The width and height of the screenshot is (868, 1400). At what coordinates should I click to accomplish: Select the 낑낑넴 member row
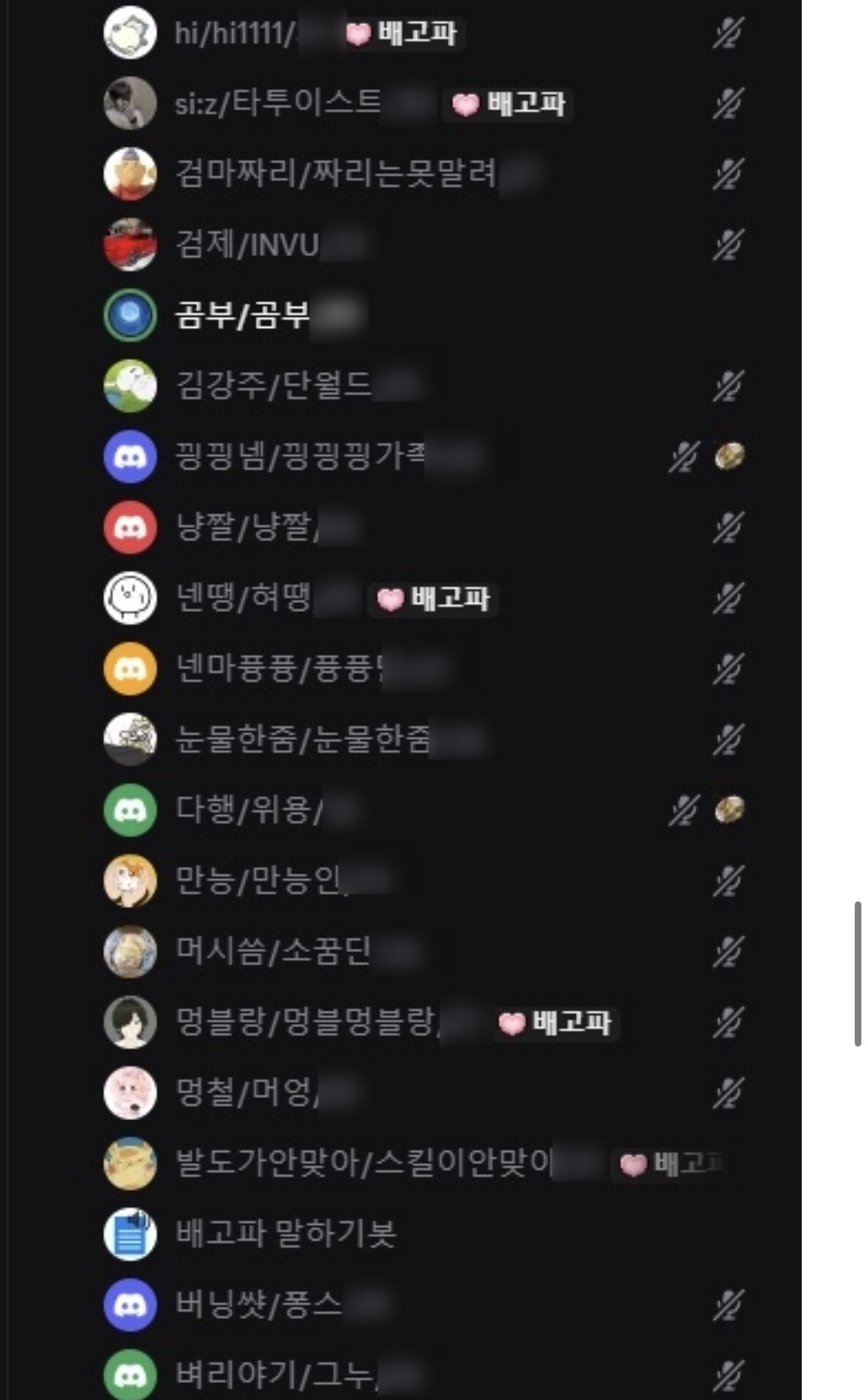coord(300,457)
